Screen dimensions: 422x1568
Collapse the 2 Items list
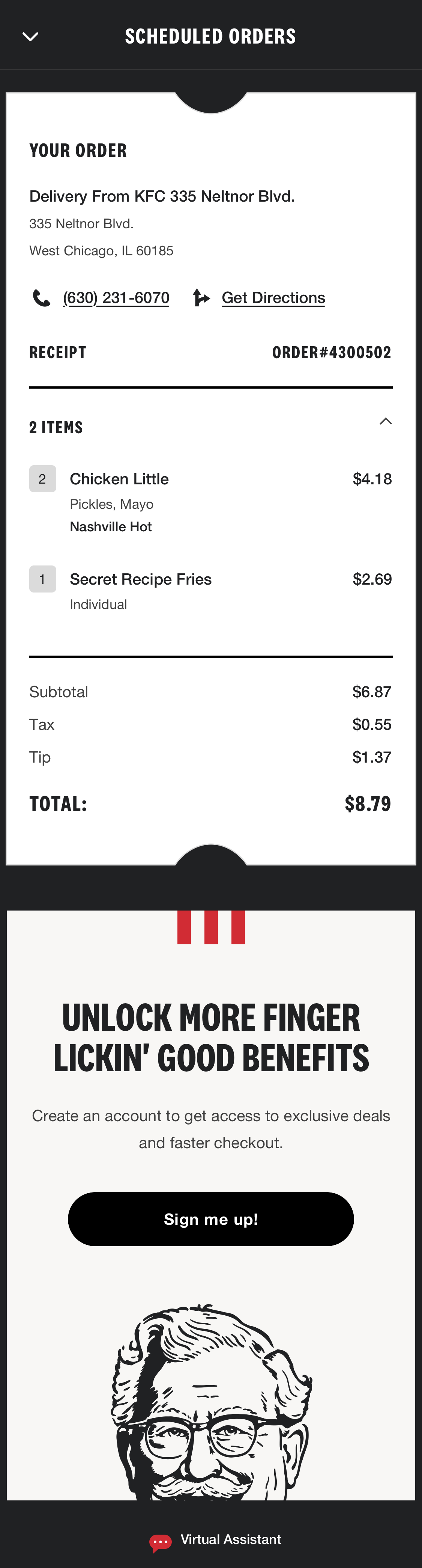point(386,421)
